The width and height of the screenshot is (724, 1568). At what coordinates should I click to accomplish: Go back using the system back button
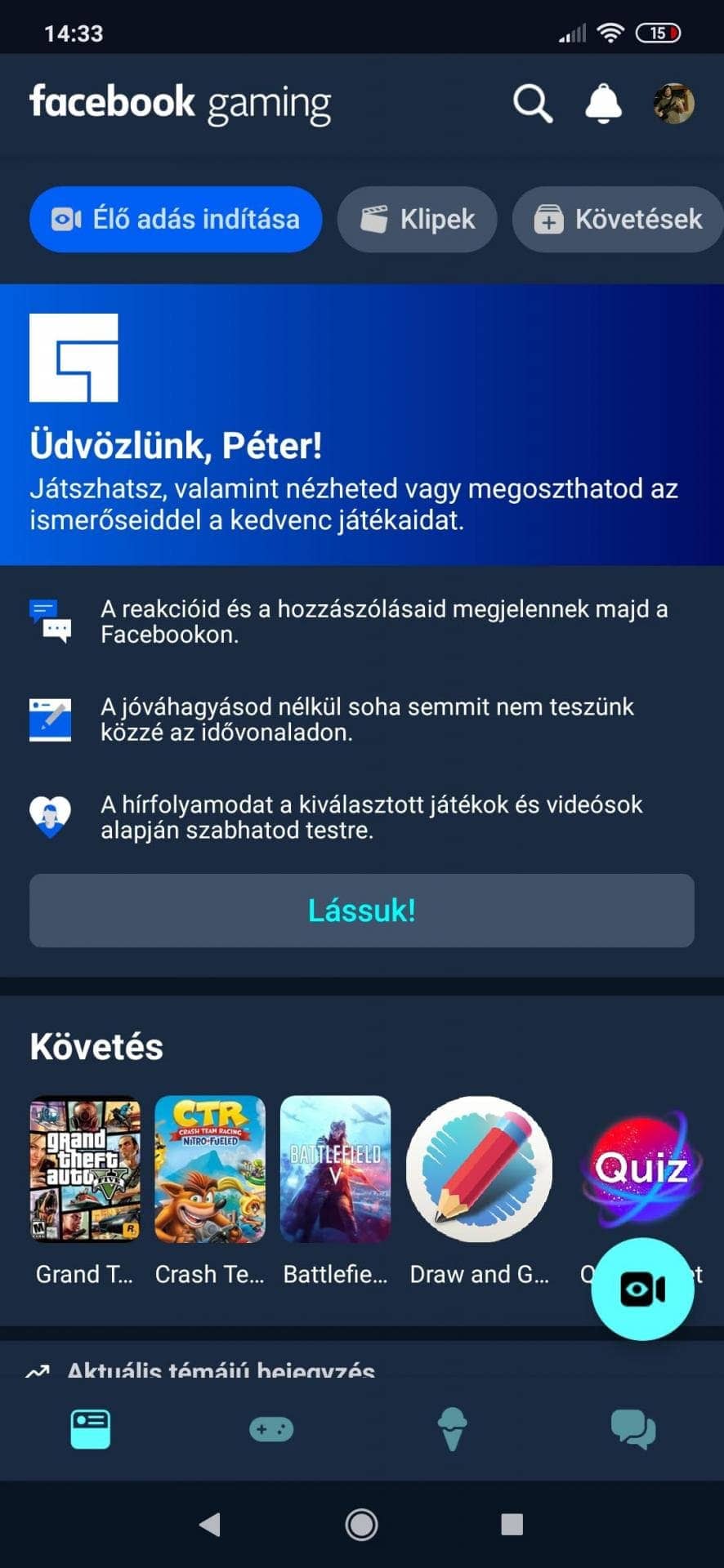pyautogui.click(x=211, y=1524)
